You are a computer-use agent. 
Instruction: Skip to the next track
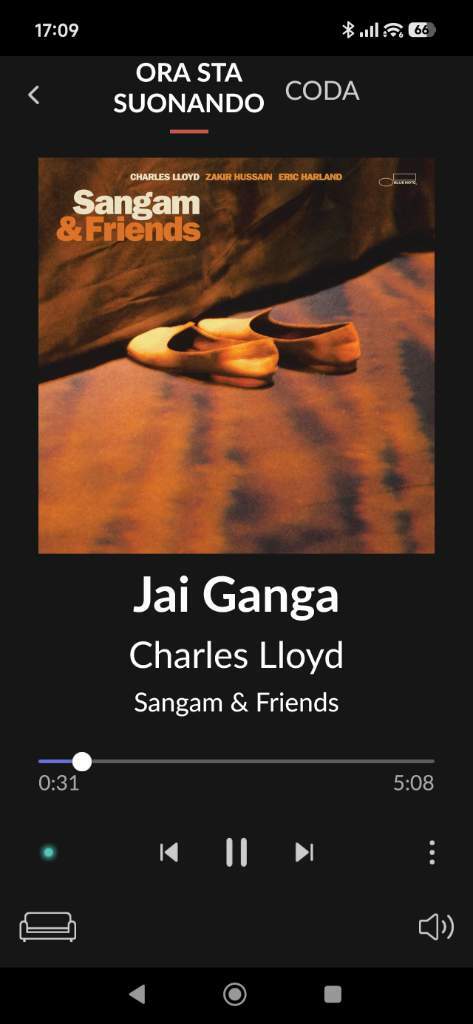point(304,852)
